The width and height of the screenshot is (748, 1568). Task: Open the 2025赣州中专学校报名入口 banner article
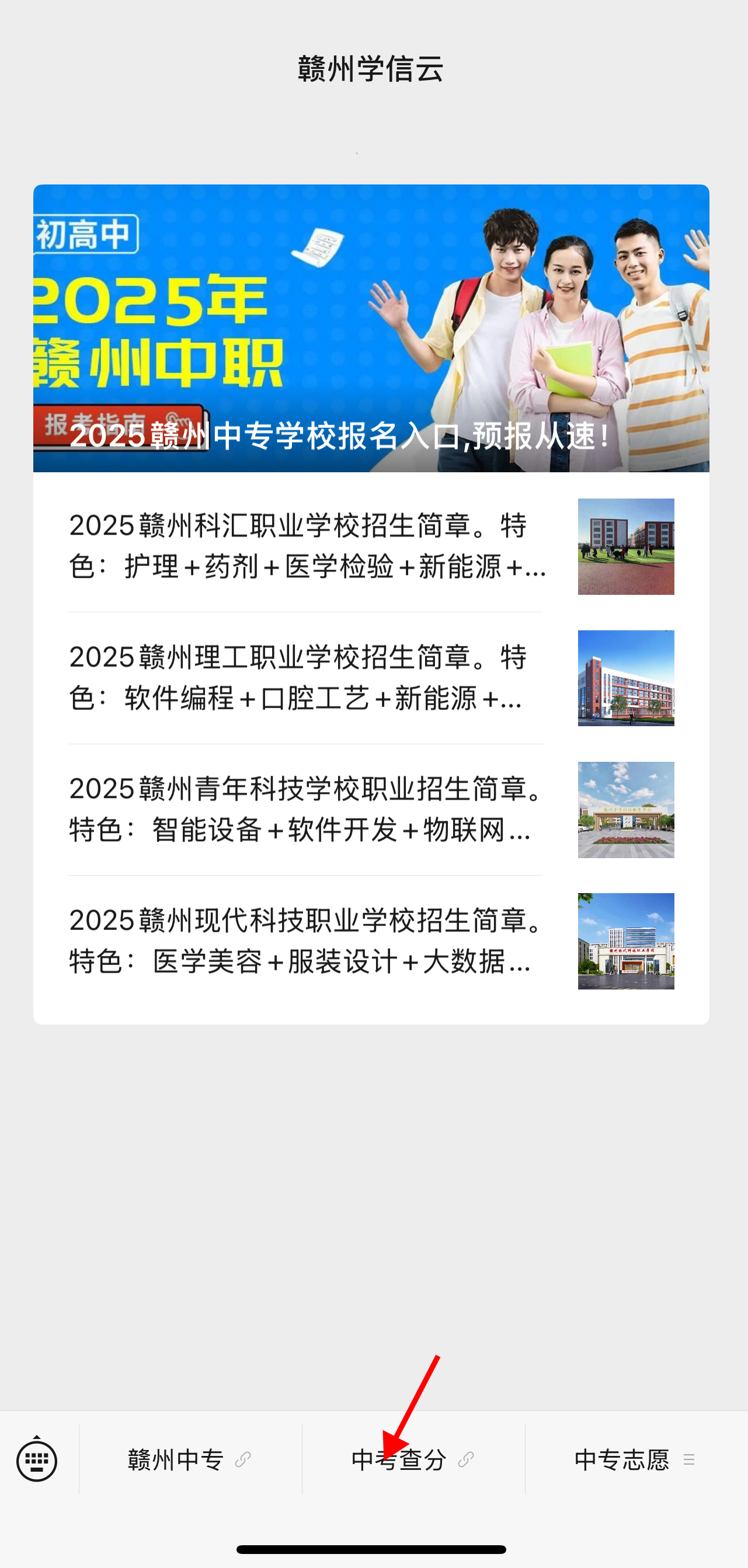(x=371, y=329)
